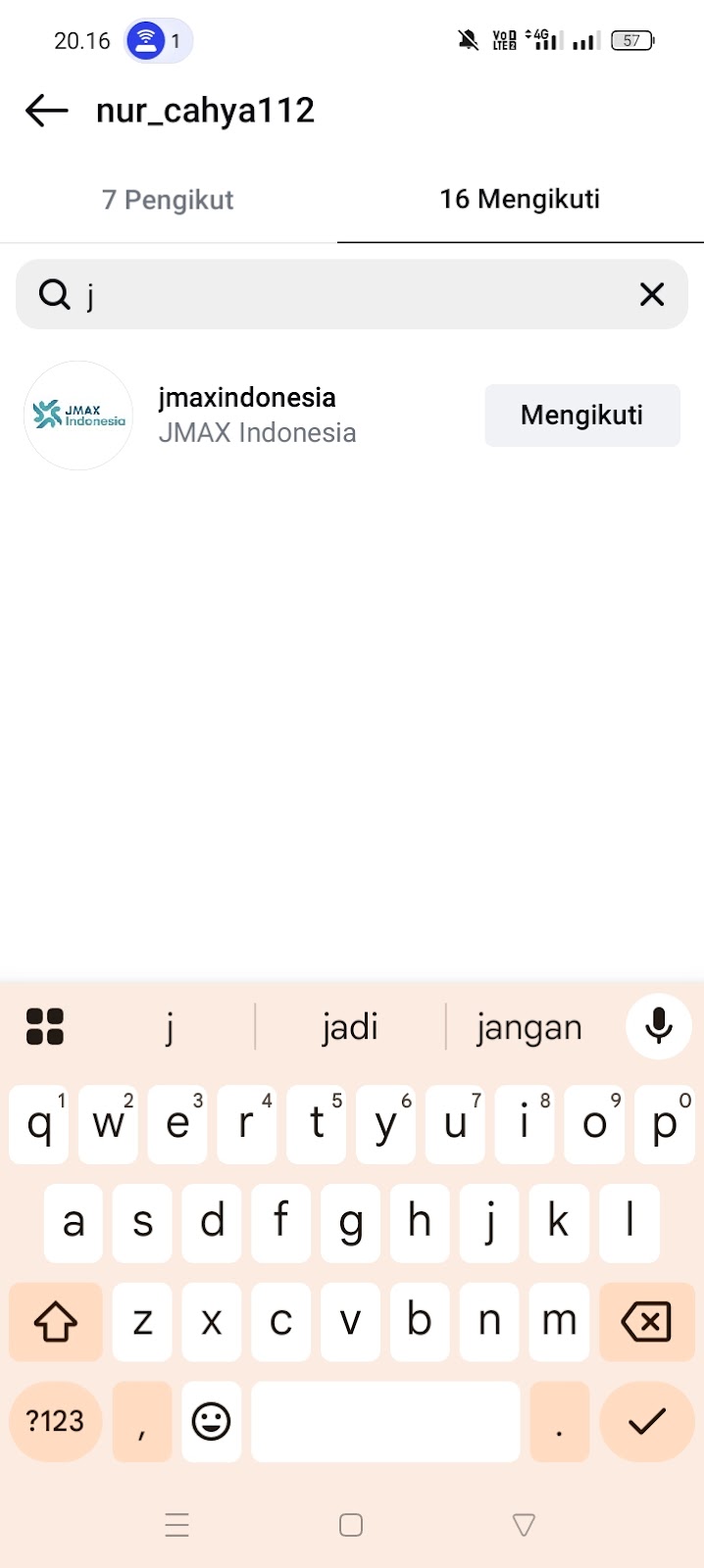Choose the 'jadi' keyboard suggestion
This screenshot has width=704, height=1568.
pos(350,1027)
